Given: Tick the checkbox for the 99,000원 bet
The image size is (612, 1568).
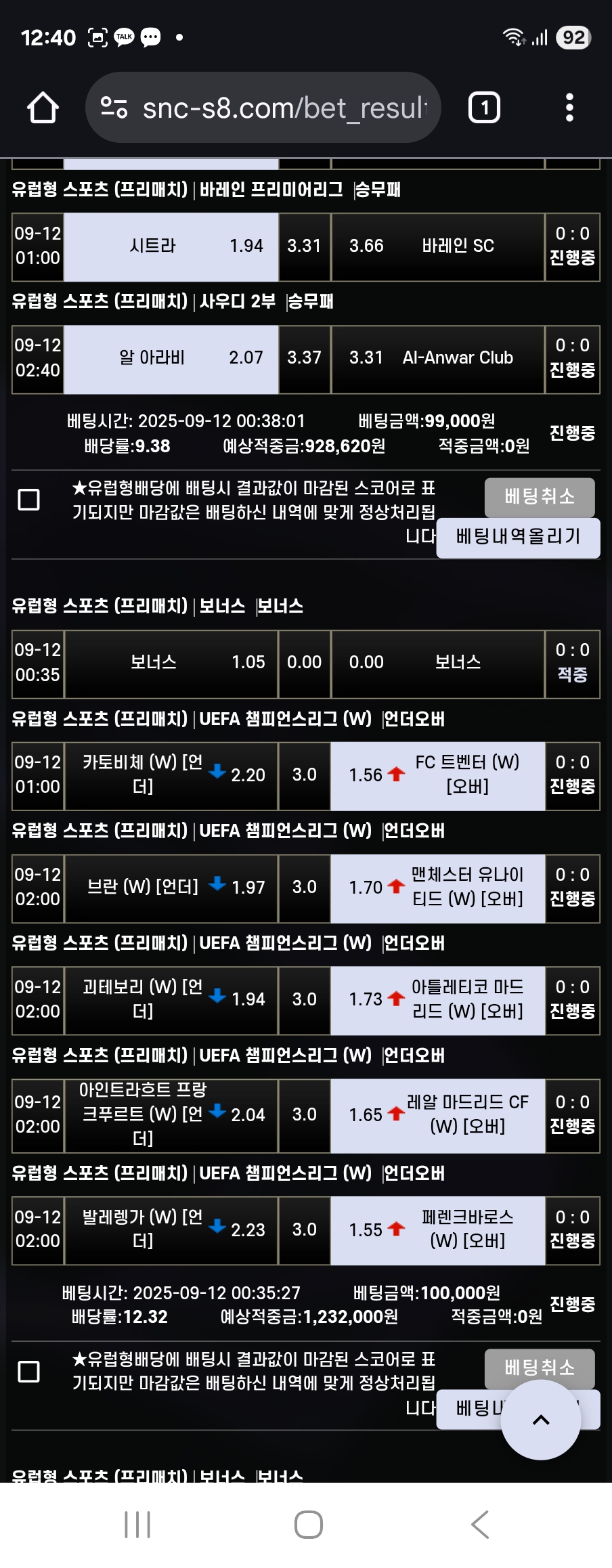Looking at the screenshot, I should [28, 500].
